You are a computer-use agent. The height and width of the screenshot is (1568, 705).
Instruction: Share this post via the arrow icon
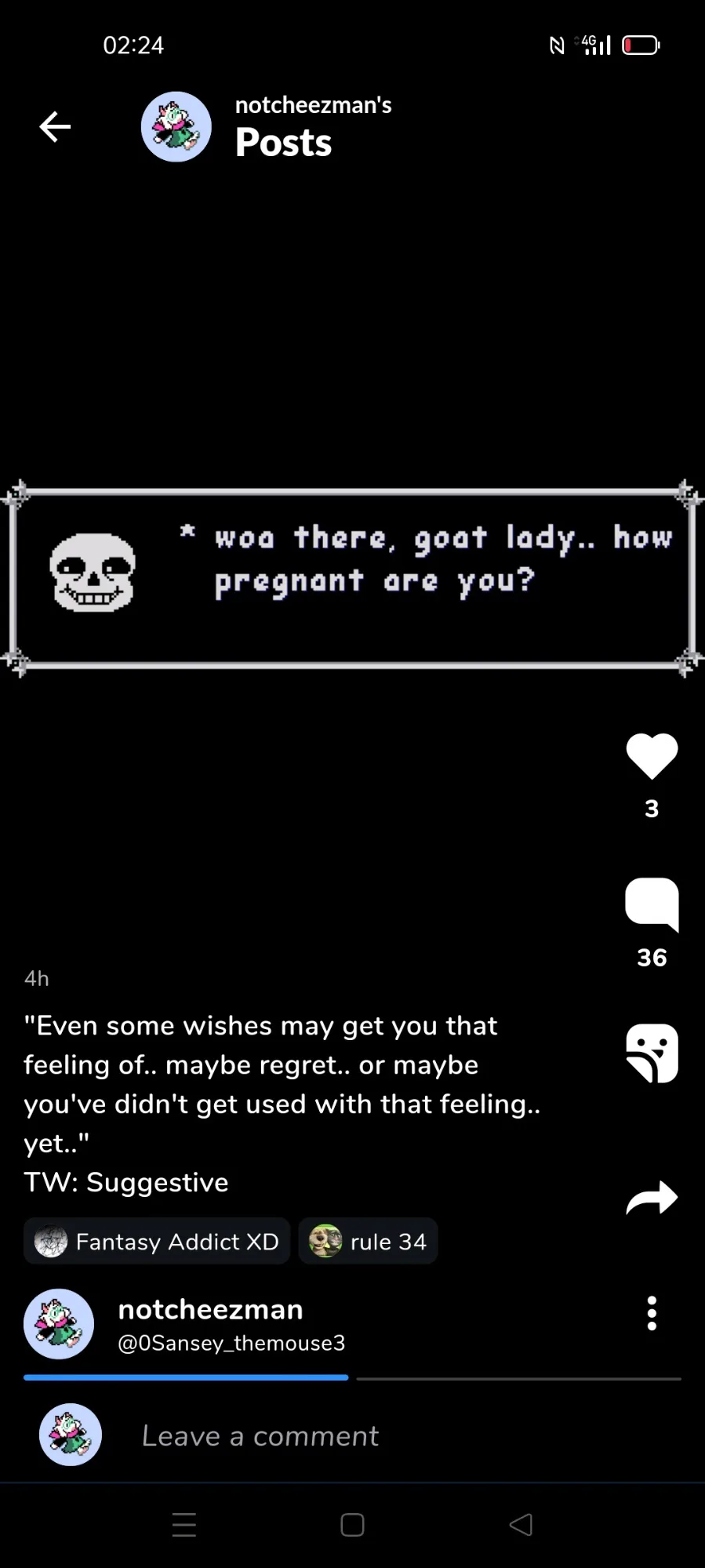(651, 1198)
